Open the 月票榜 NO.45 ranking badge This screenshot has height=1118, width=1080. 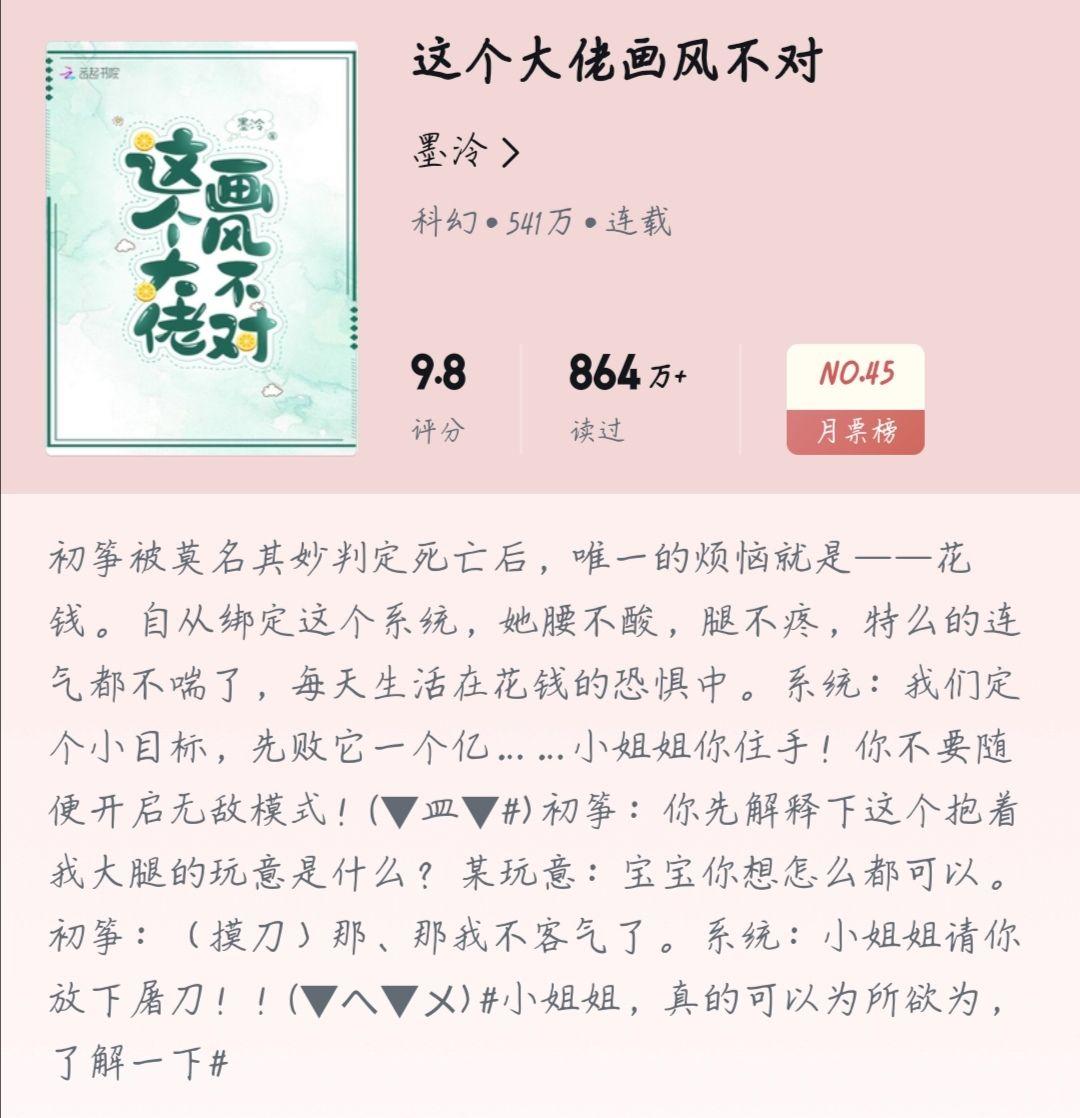855,400
